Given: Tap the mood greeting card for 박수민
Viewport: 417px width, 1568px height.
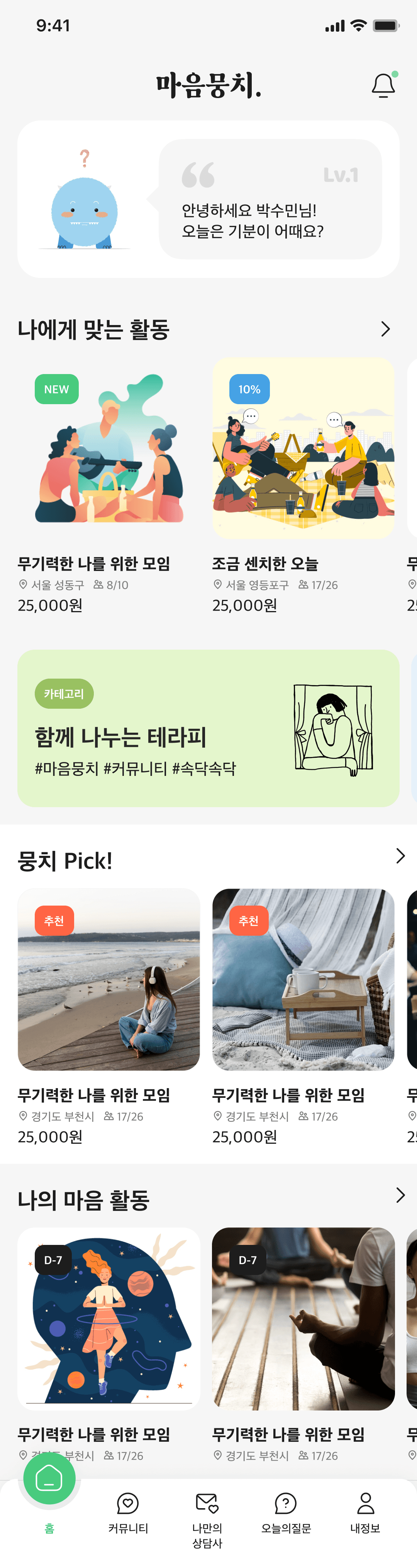Looking at the screenshot, I should (x=208, y=199).
